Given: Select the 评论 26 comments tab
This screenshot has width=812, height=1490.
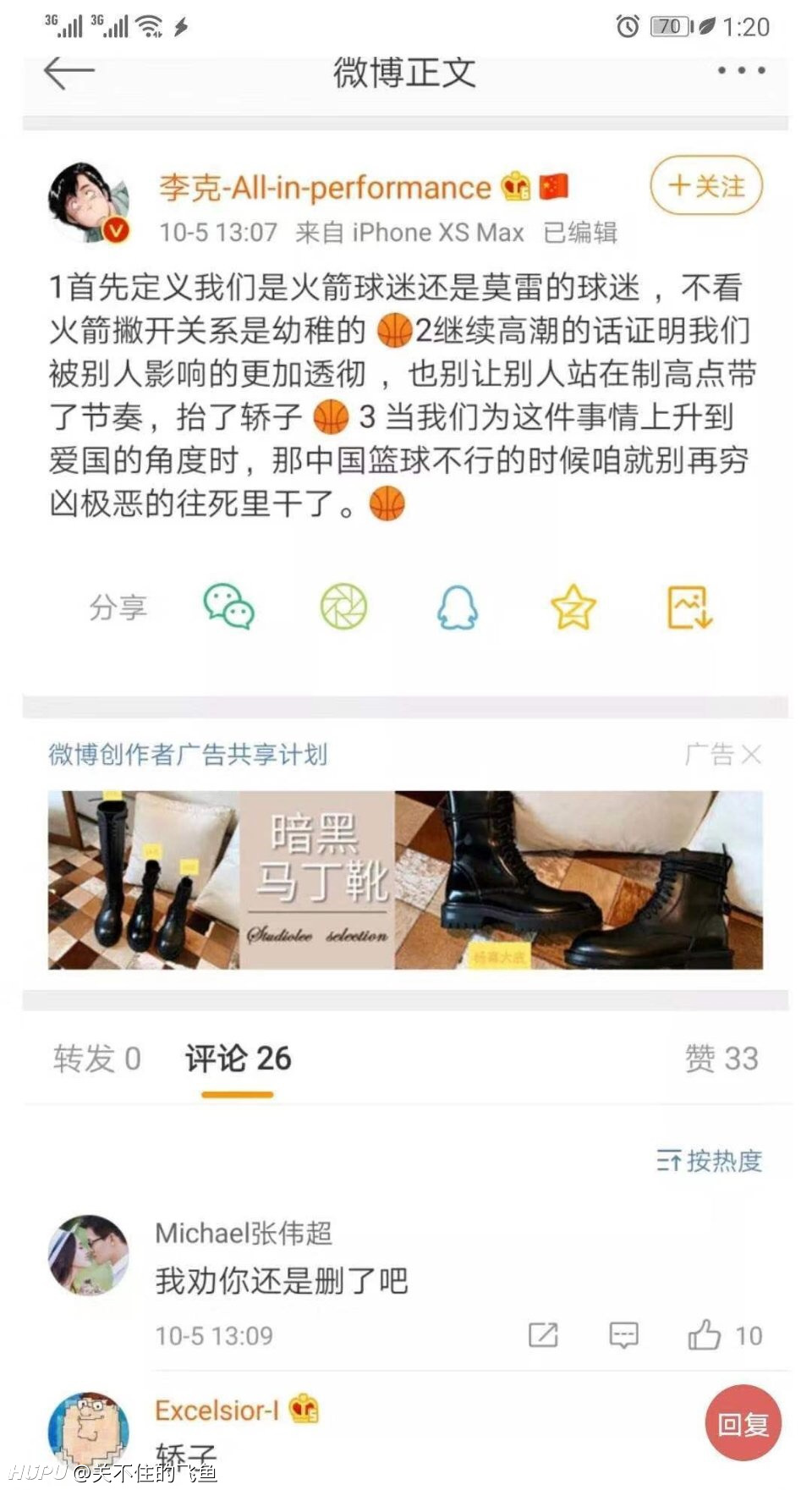Looking at the screenshot, I should click(238, 1058).
